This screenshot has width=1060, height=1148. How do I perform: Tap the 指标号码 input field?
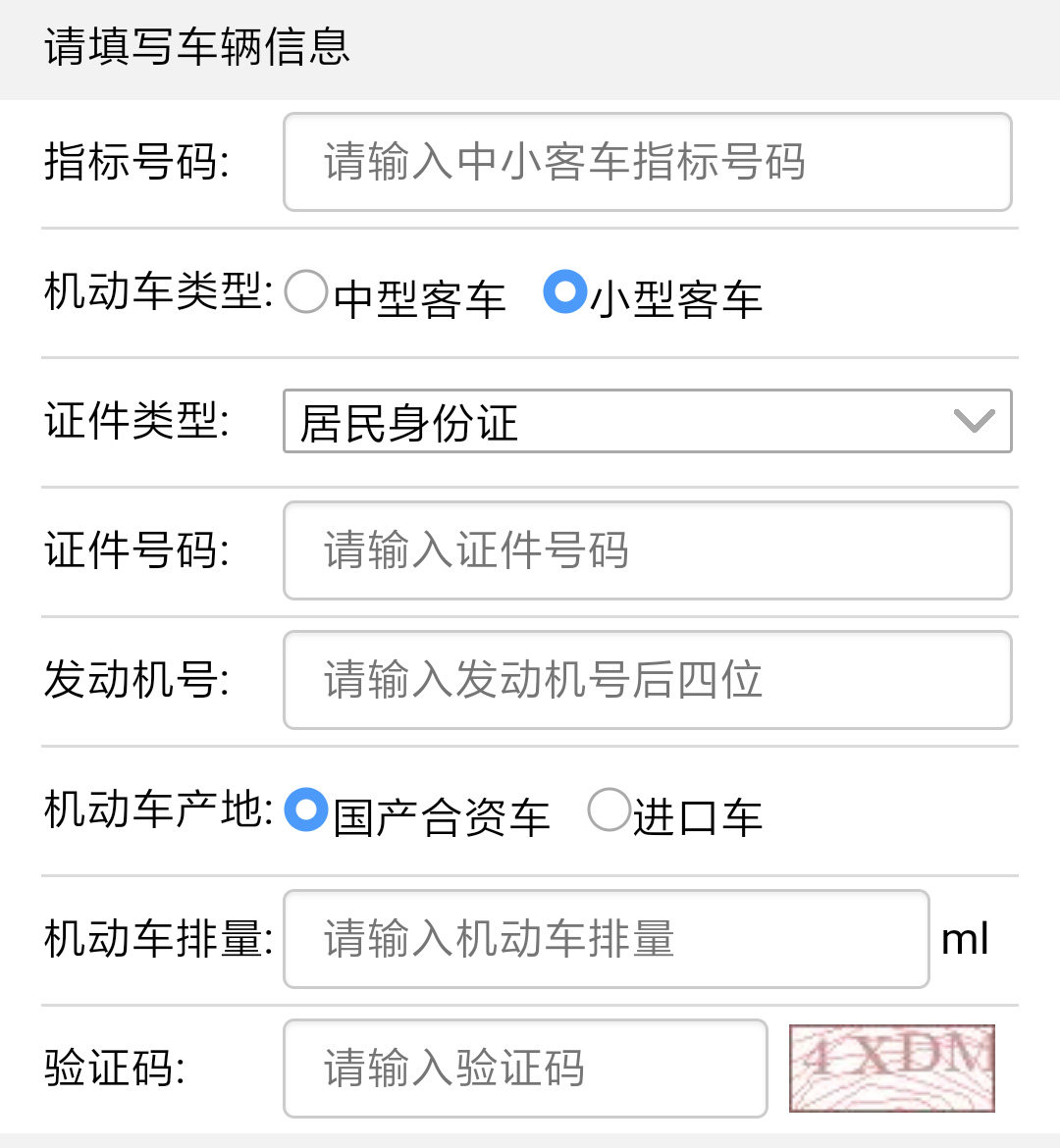click(647, 162)
